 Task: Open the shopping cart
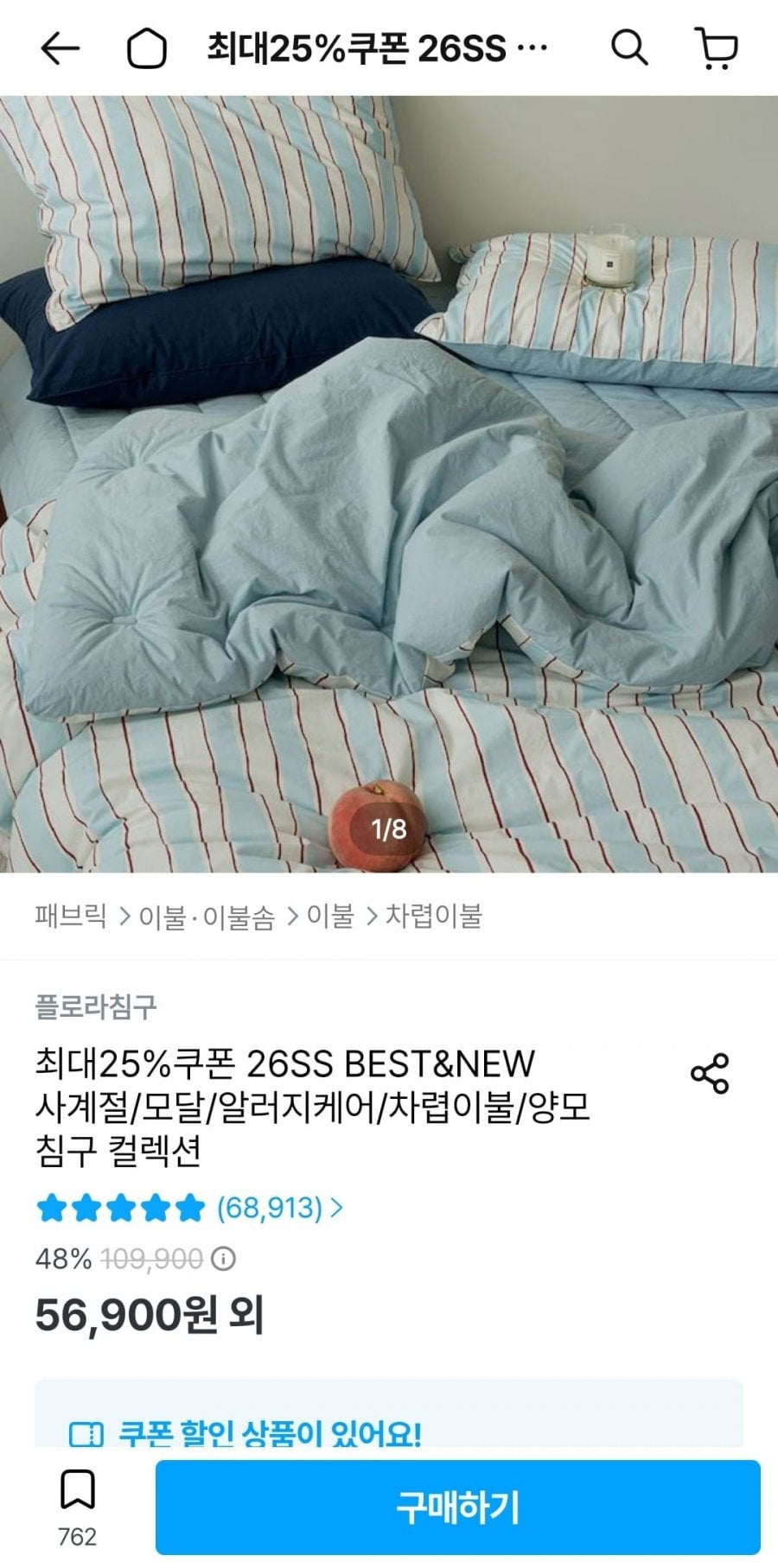click(x=717, y=48)
